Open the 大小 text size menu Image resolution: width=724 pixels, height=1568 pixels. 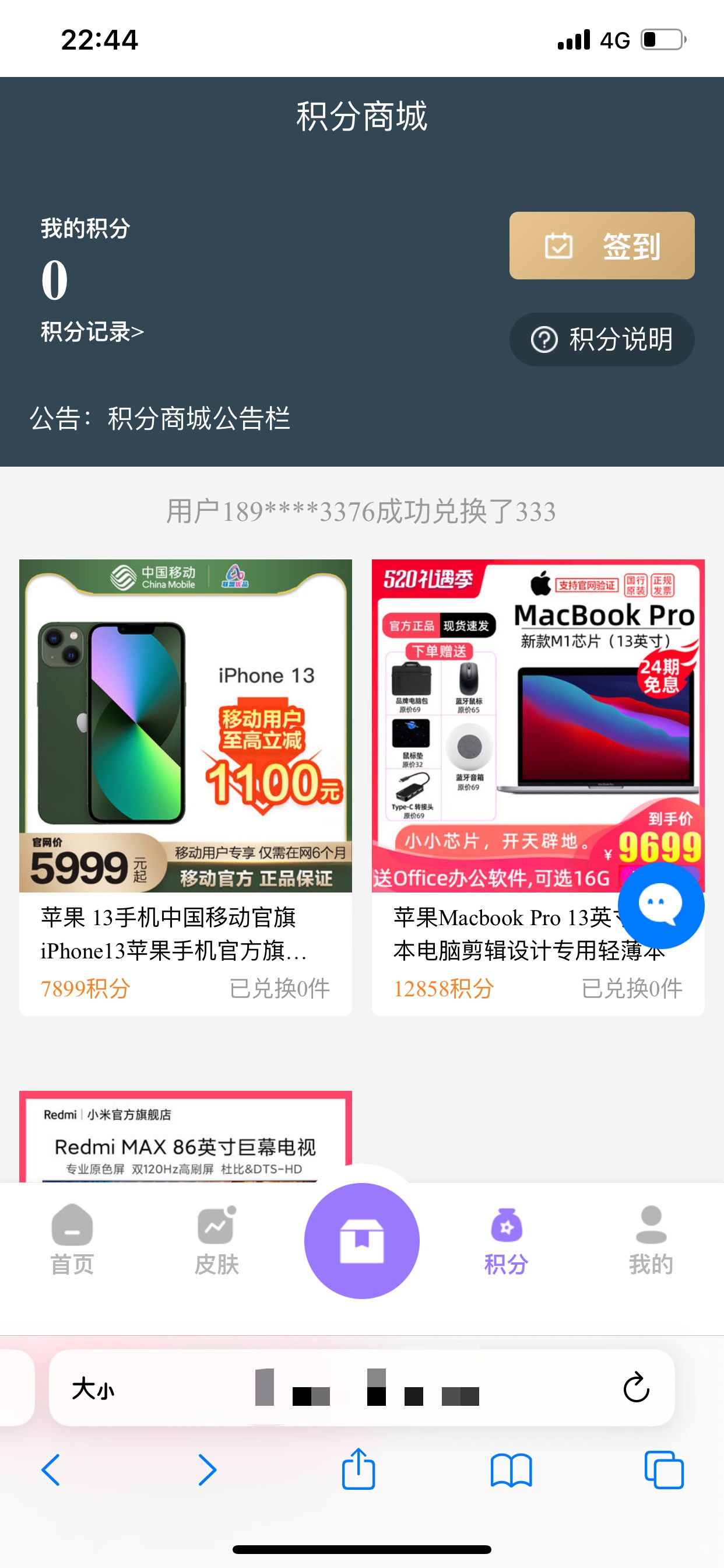[x=93, y=1389]
